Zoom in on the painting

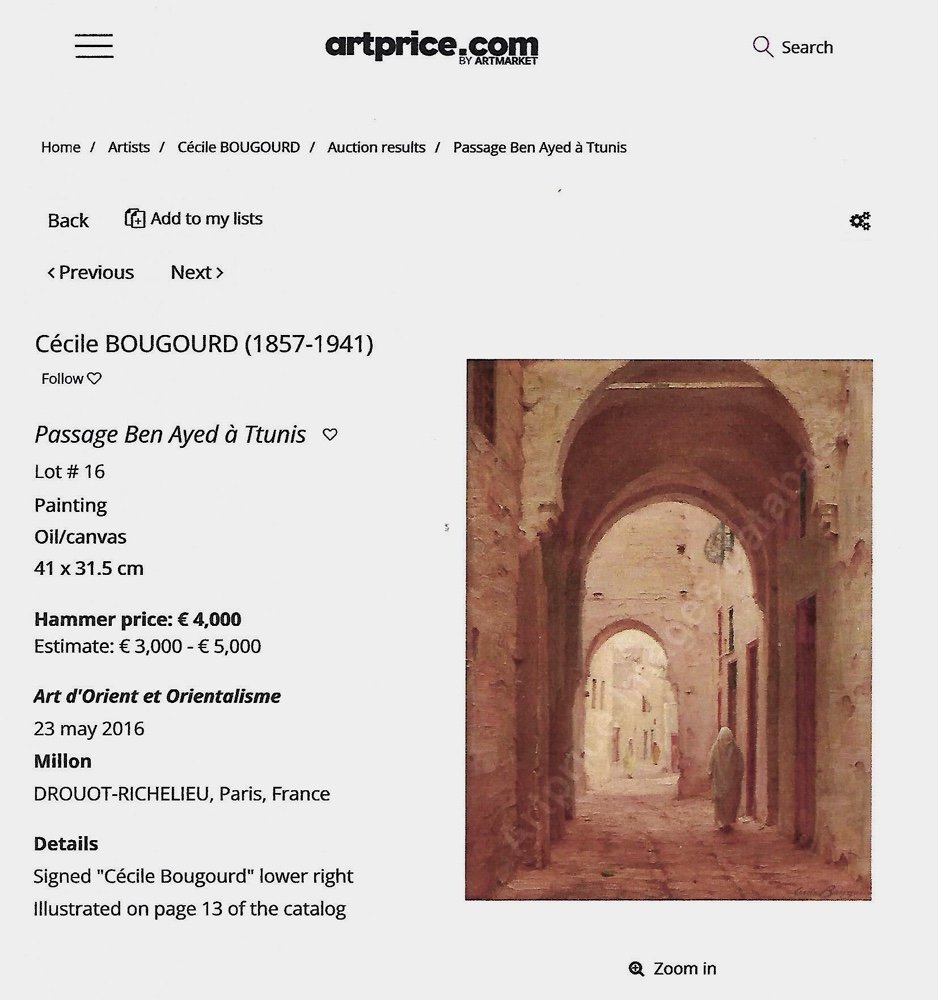click(672, 968)
